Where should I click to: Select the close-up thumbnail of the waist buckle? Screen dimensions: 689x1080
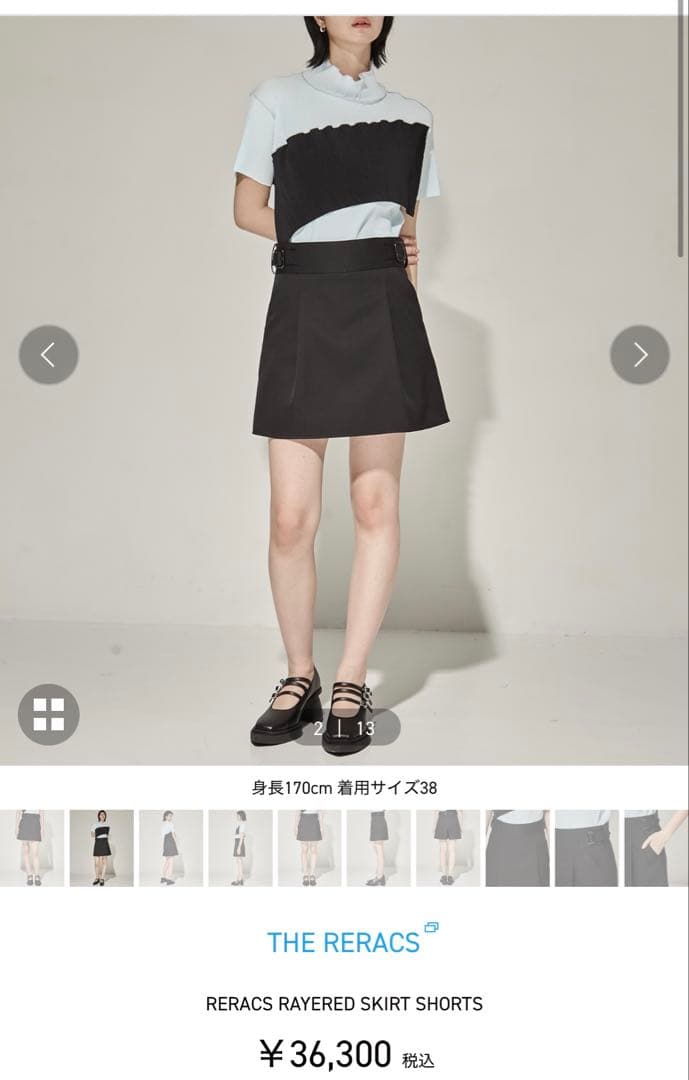click(x=587, y=848)
